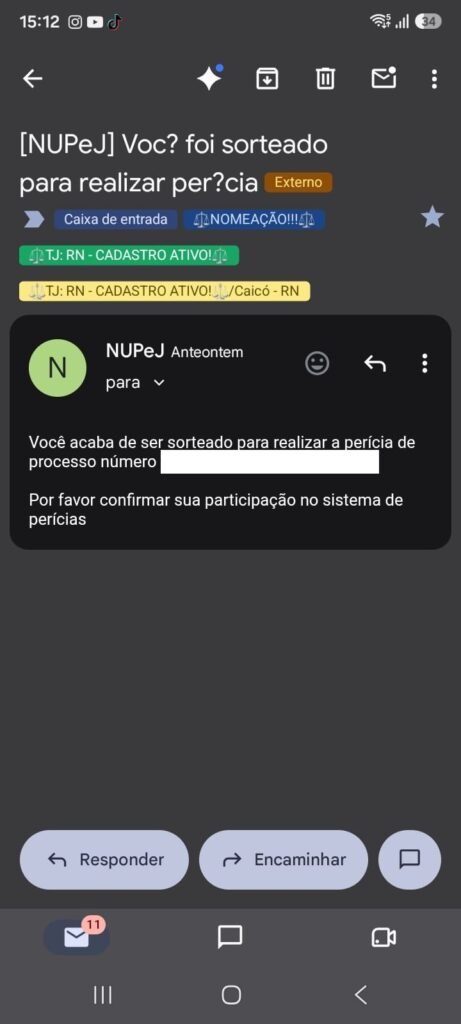This screenshot has width=461, height=1024.
Task: Open the top app bar overflow menu
Action: click(434, 79)
